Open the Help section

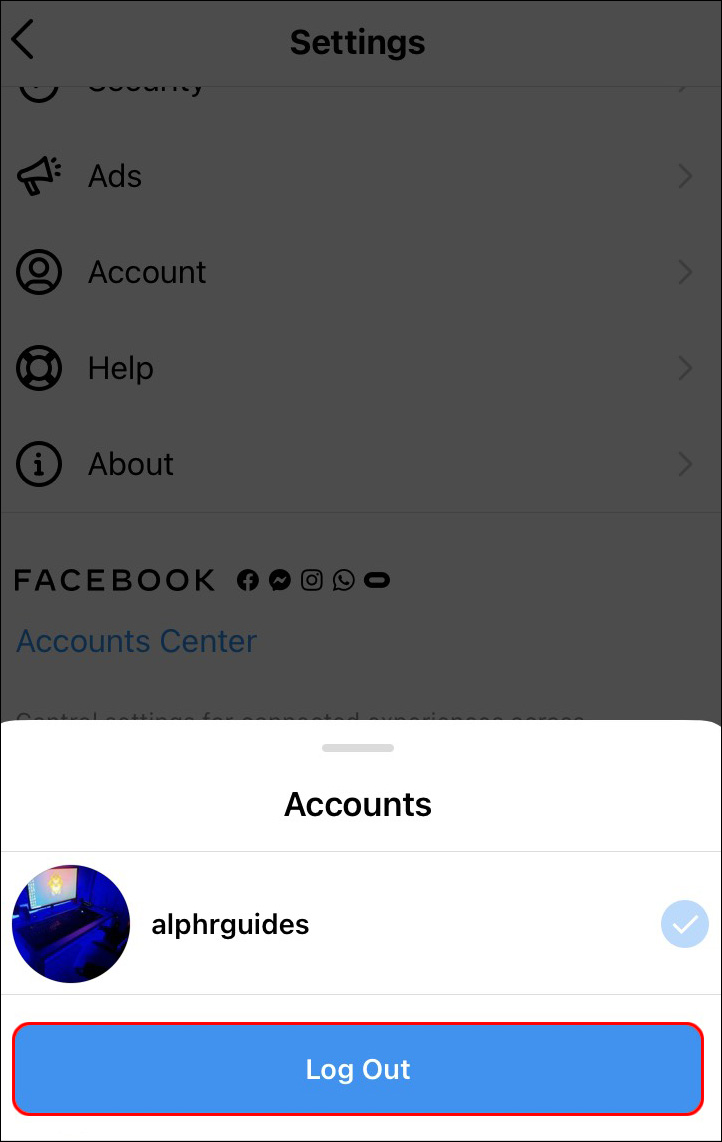pyautogui.click(x=120, y=368)
